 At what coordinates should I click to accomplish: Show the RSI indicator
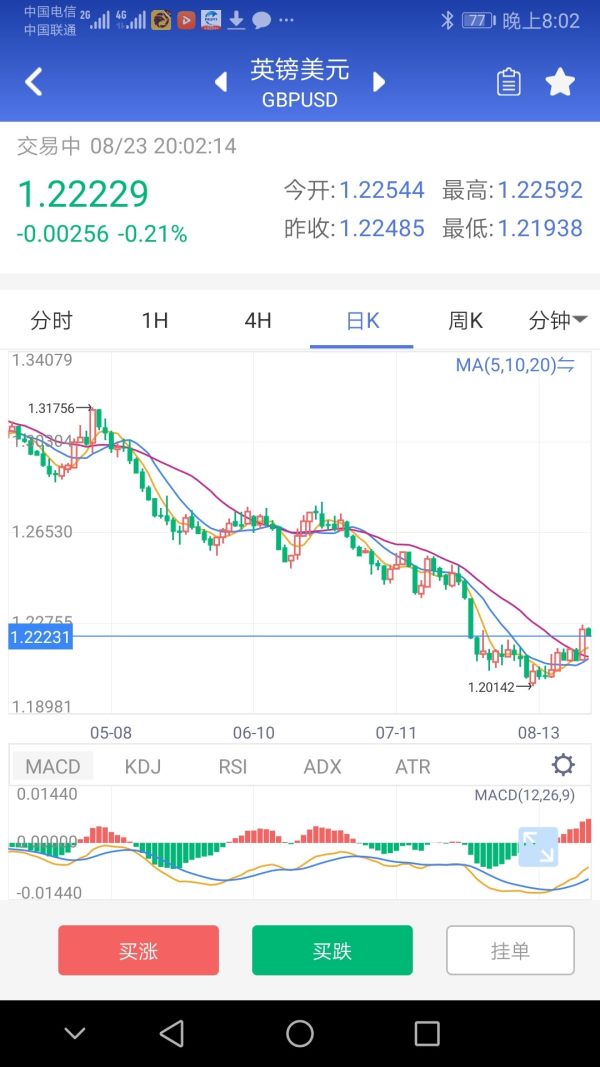click(x=232, y=767)
